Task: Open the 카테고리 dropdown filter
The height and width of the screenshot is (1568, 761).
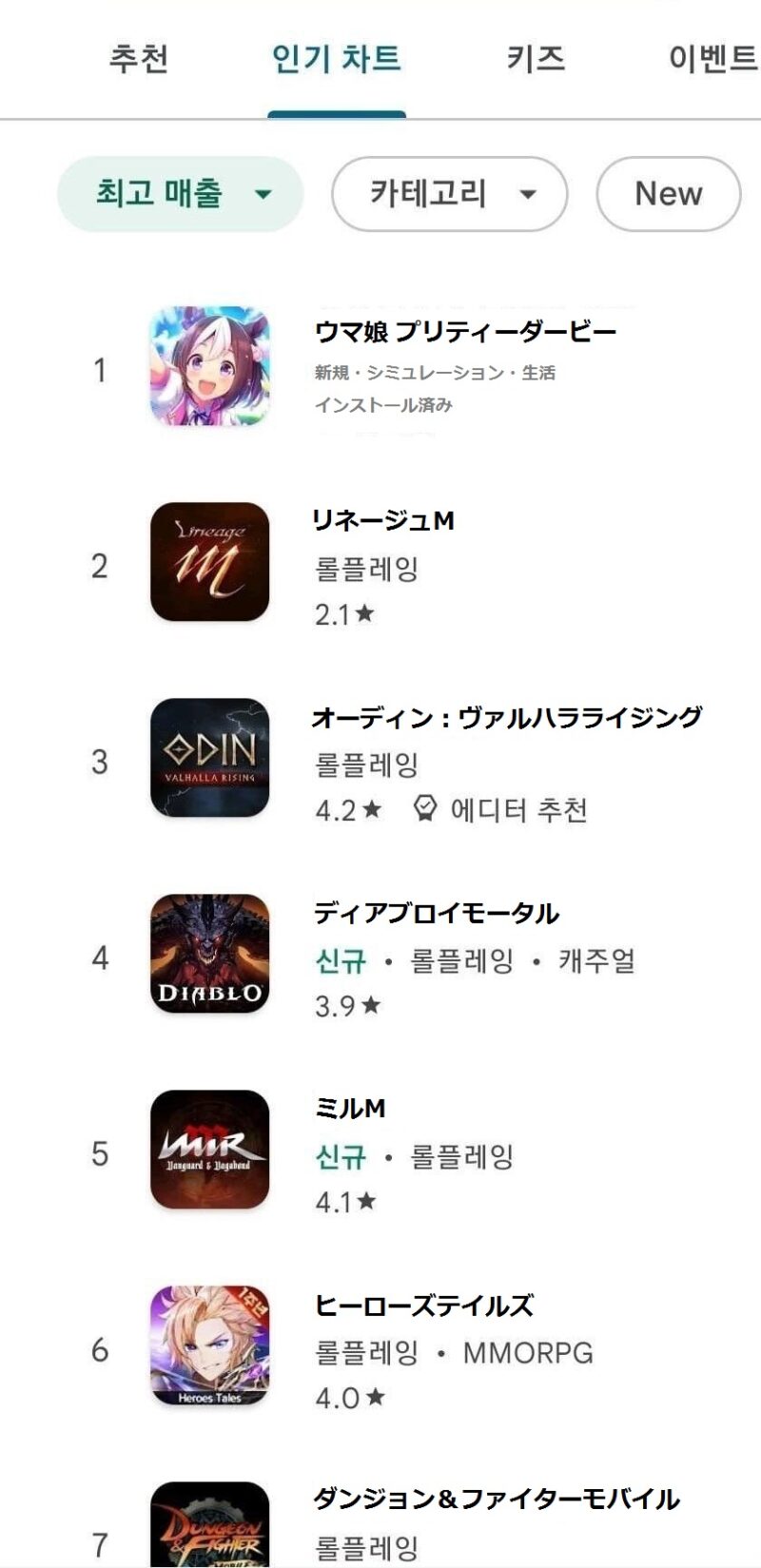Action: 449,194
